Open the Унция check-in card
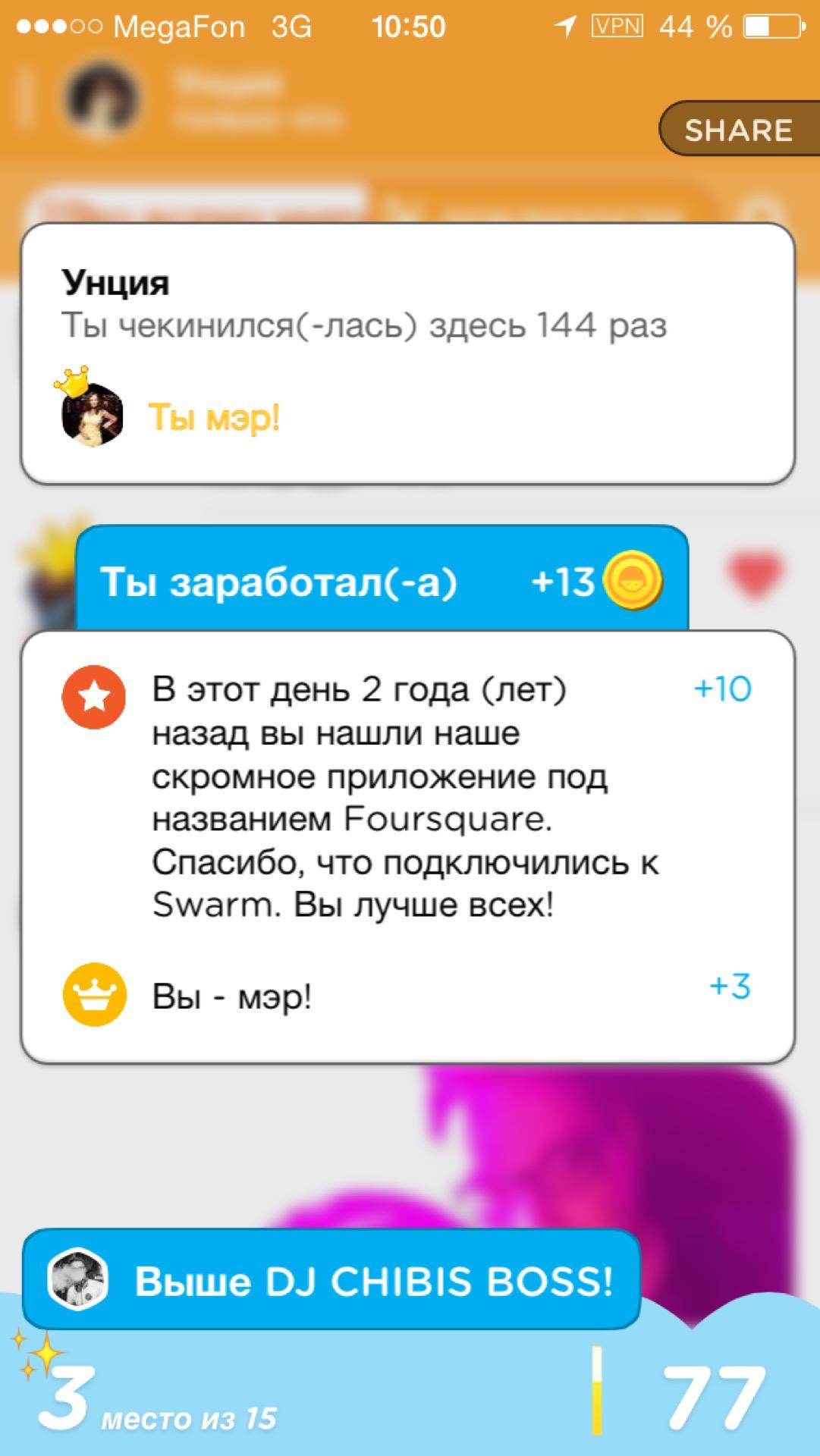This screenshot has width=820, height=1456. coord(407,353)
